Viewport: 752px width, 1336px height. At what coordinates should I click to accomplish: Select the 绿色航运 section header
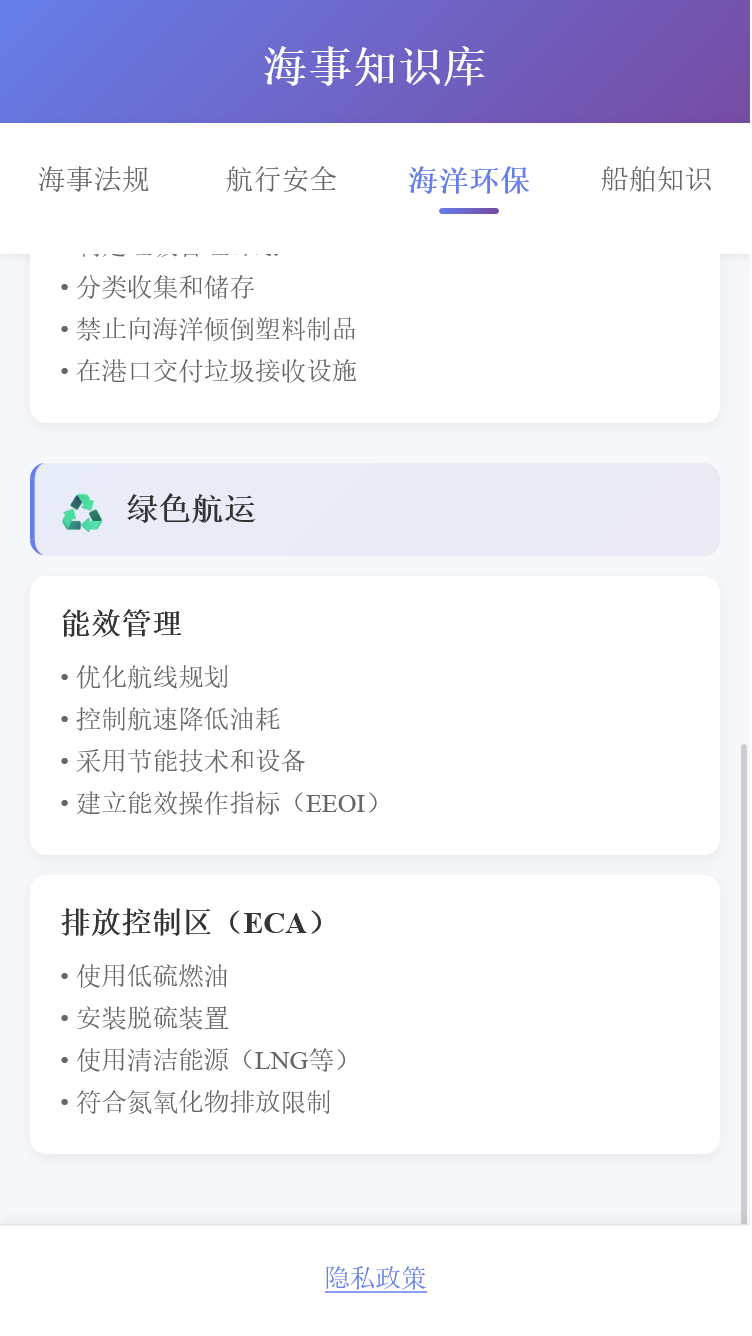[190, 510]
